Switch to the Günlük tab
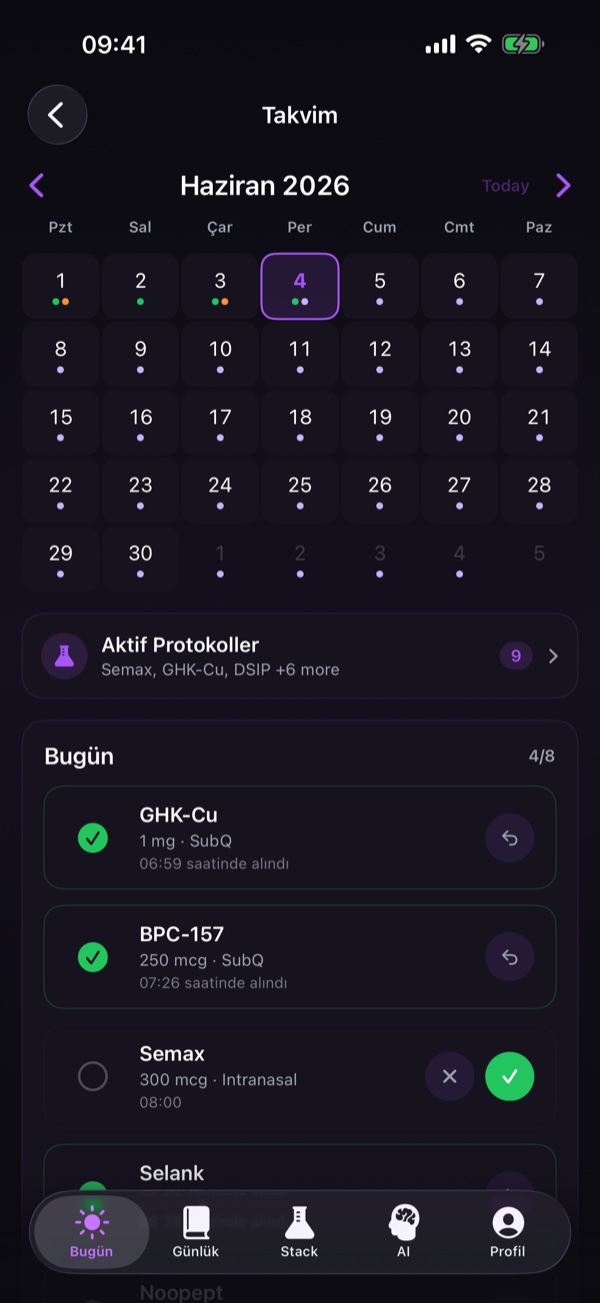Screen dimensions: 600x1303 pyautogui.click(x=196, y=1232)
